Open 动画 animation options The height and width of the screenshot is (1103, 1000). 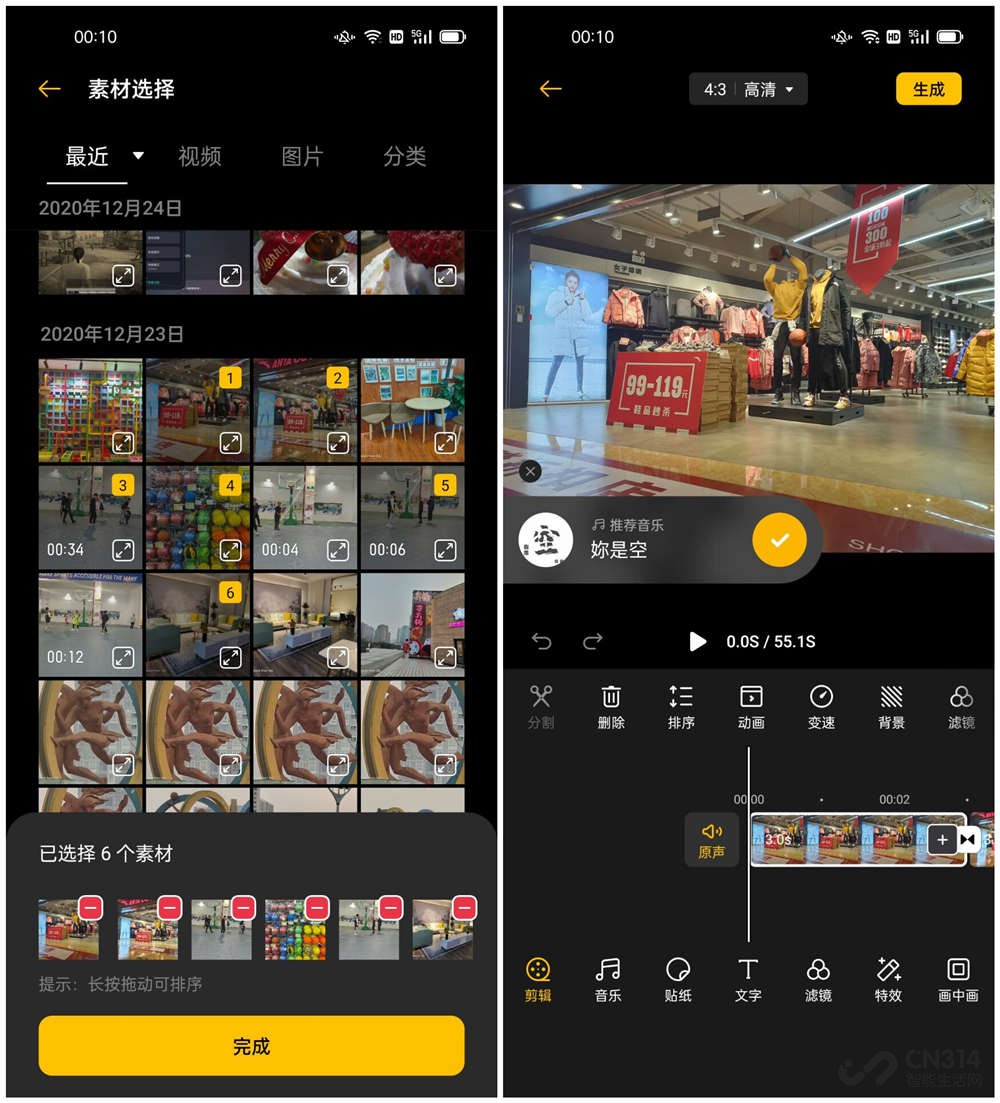[x=751, y=706]
